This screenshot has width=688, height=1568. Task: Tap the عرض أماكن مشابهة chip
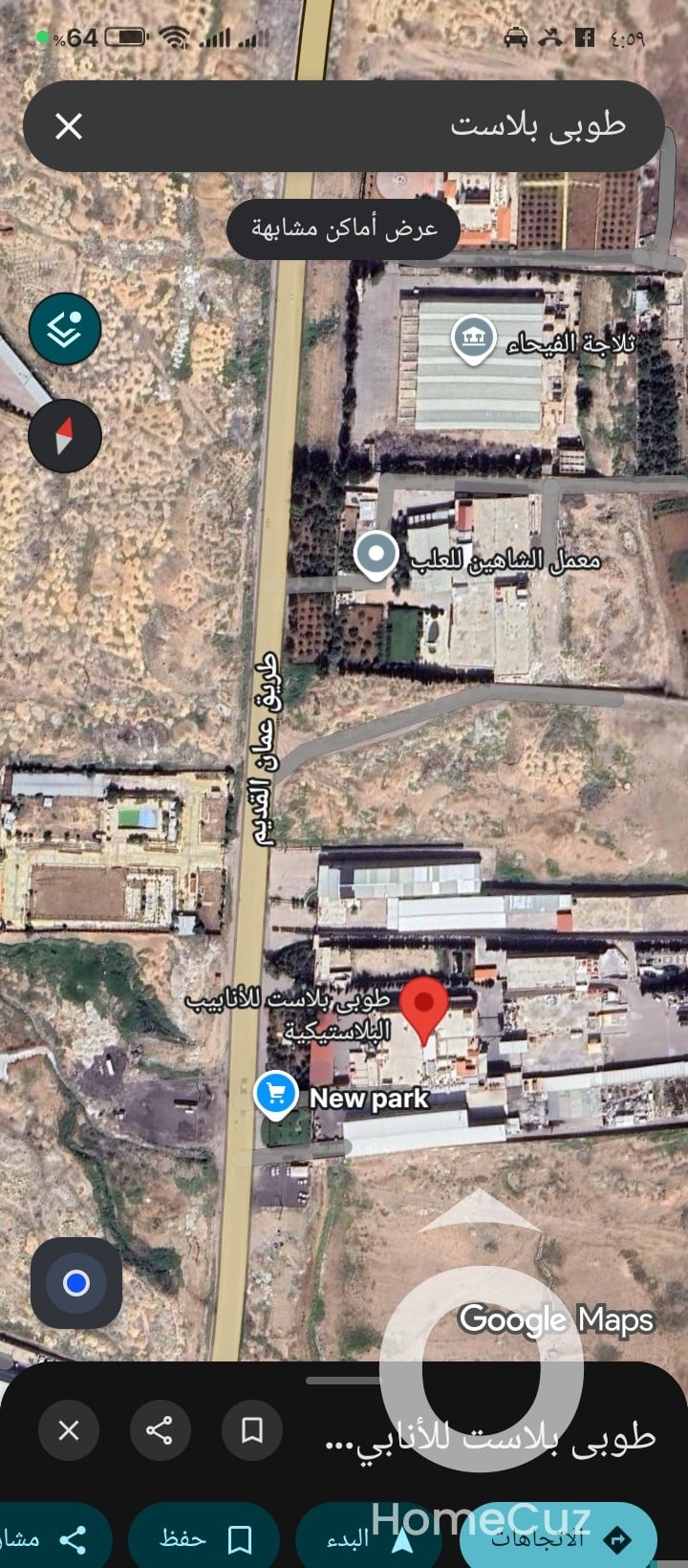click(344, 229)
